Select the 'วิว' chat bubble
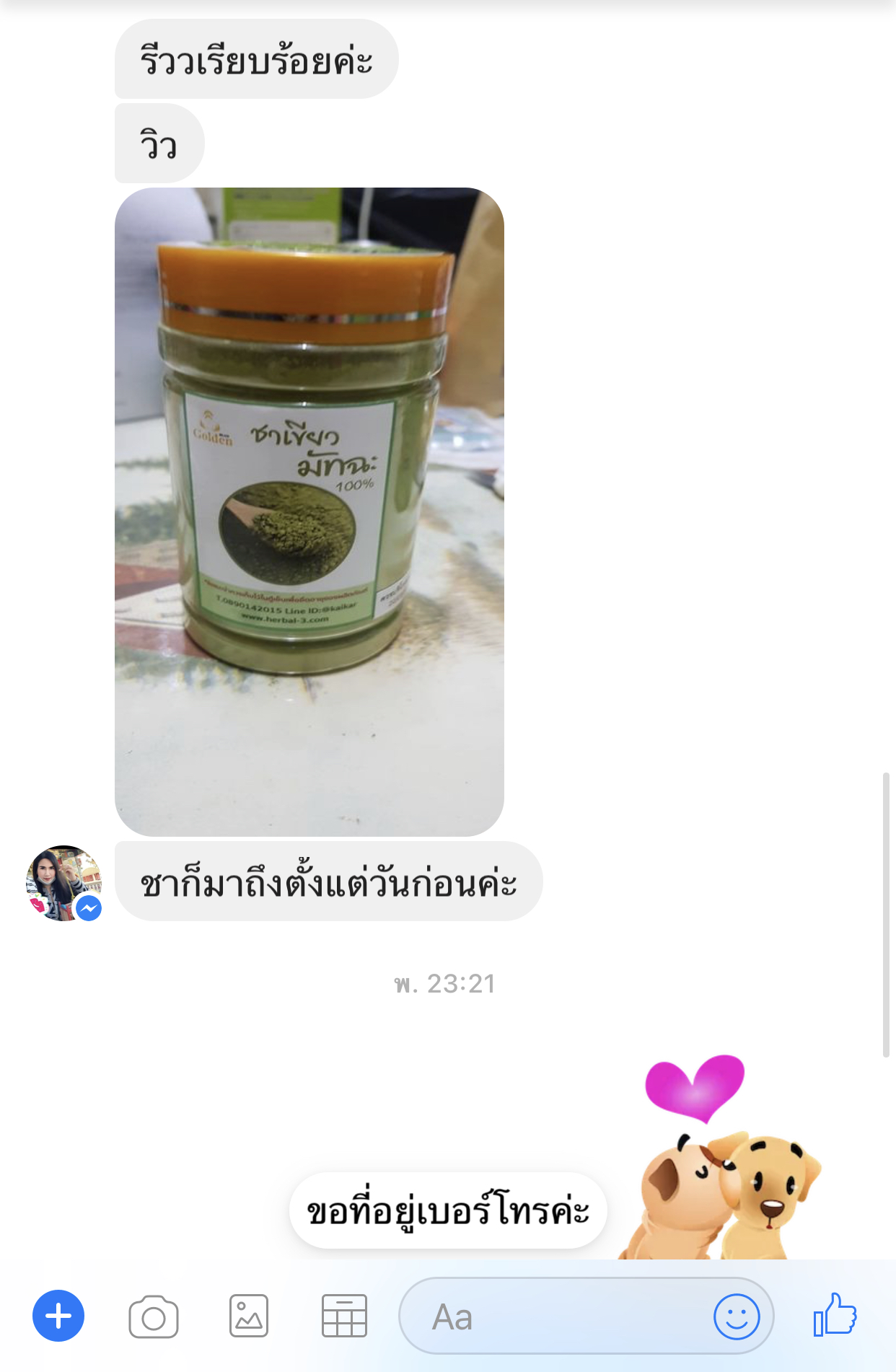896x1372 pixels. [x=159, y=143]
